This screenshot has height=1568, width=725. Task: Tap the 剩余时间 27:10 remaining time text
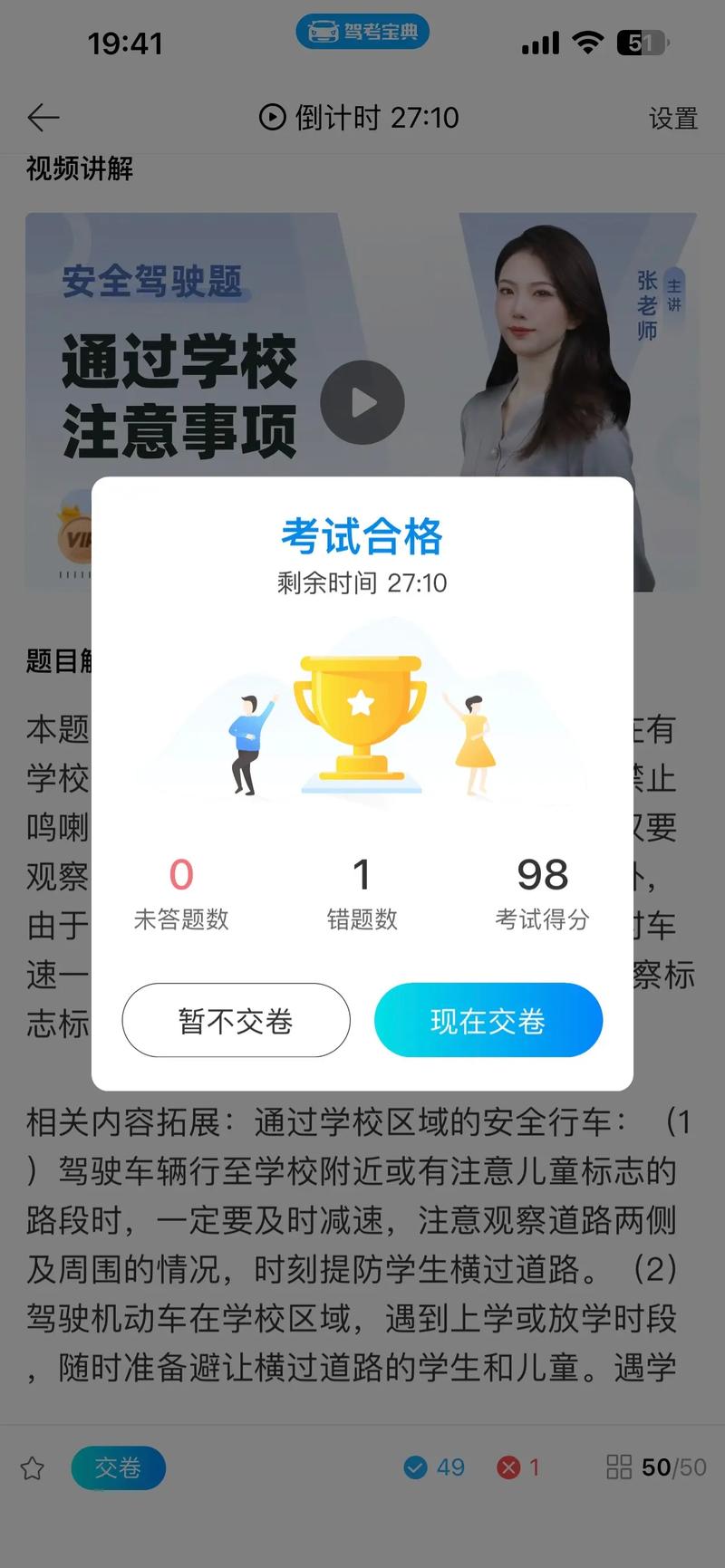pyautogui.click(x=362, y=583)
